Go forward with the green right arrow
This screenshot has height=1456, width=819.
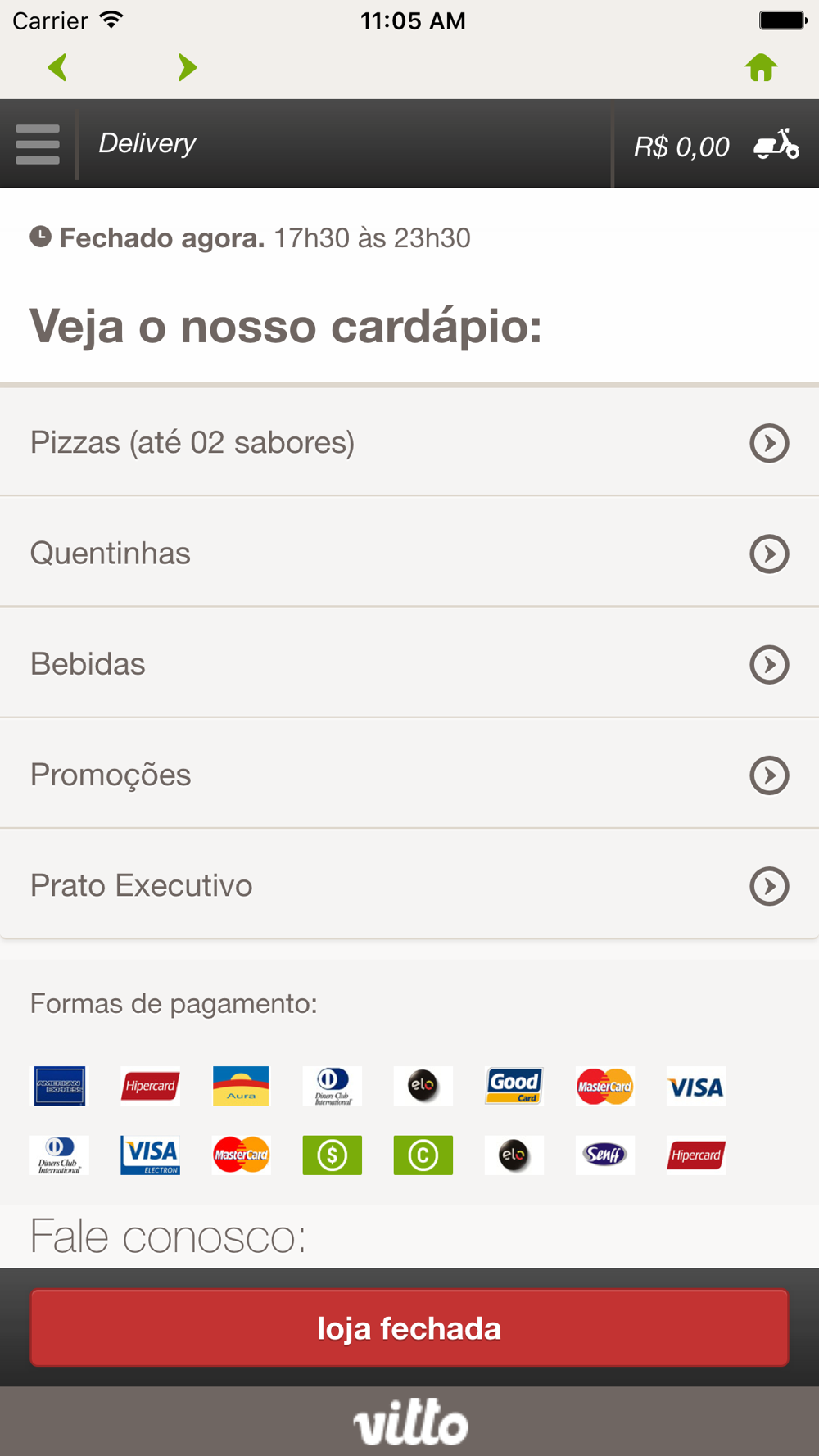click(x=188, y=67)
